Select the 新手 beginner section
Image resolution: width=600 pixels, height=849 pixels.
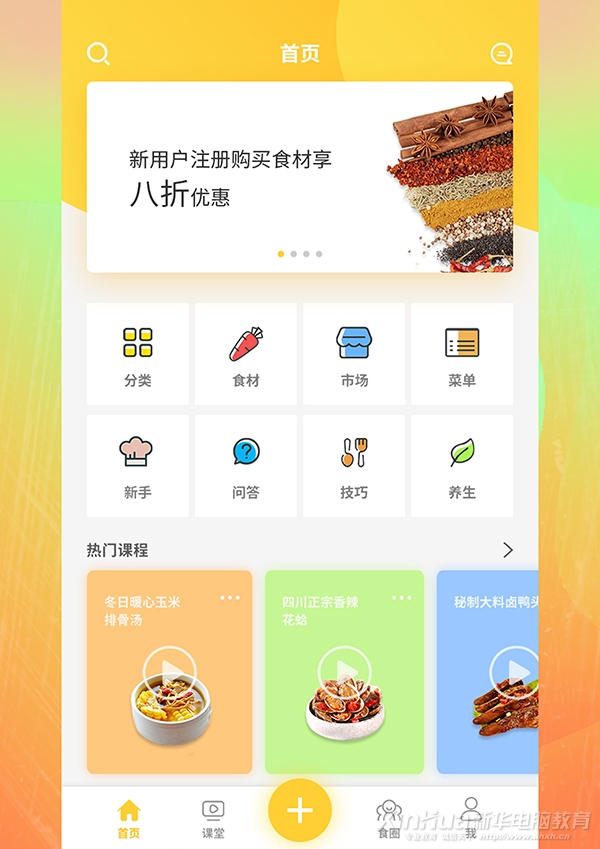[x=138, y=466]
